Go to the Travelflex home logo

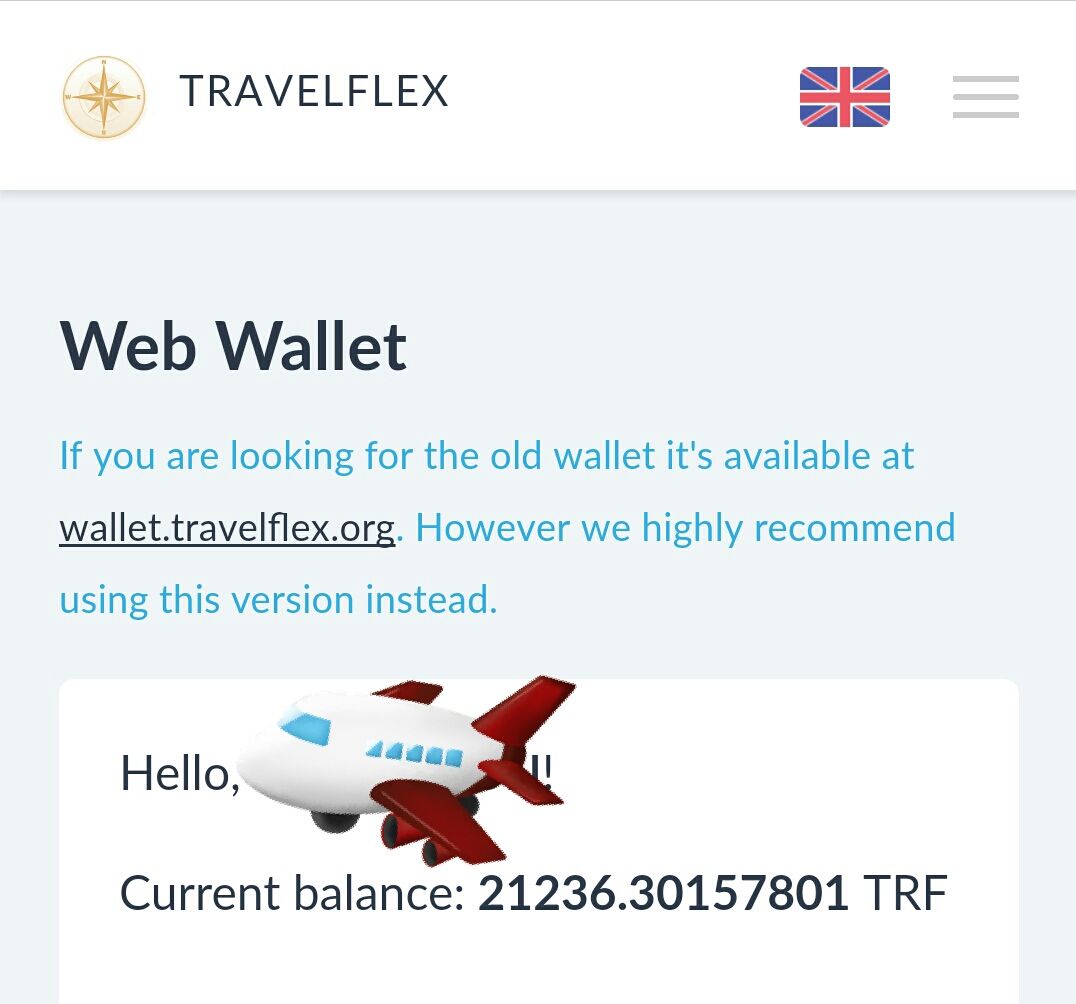[x=104, y=97]
